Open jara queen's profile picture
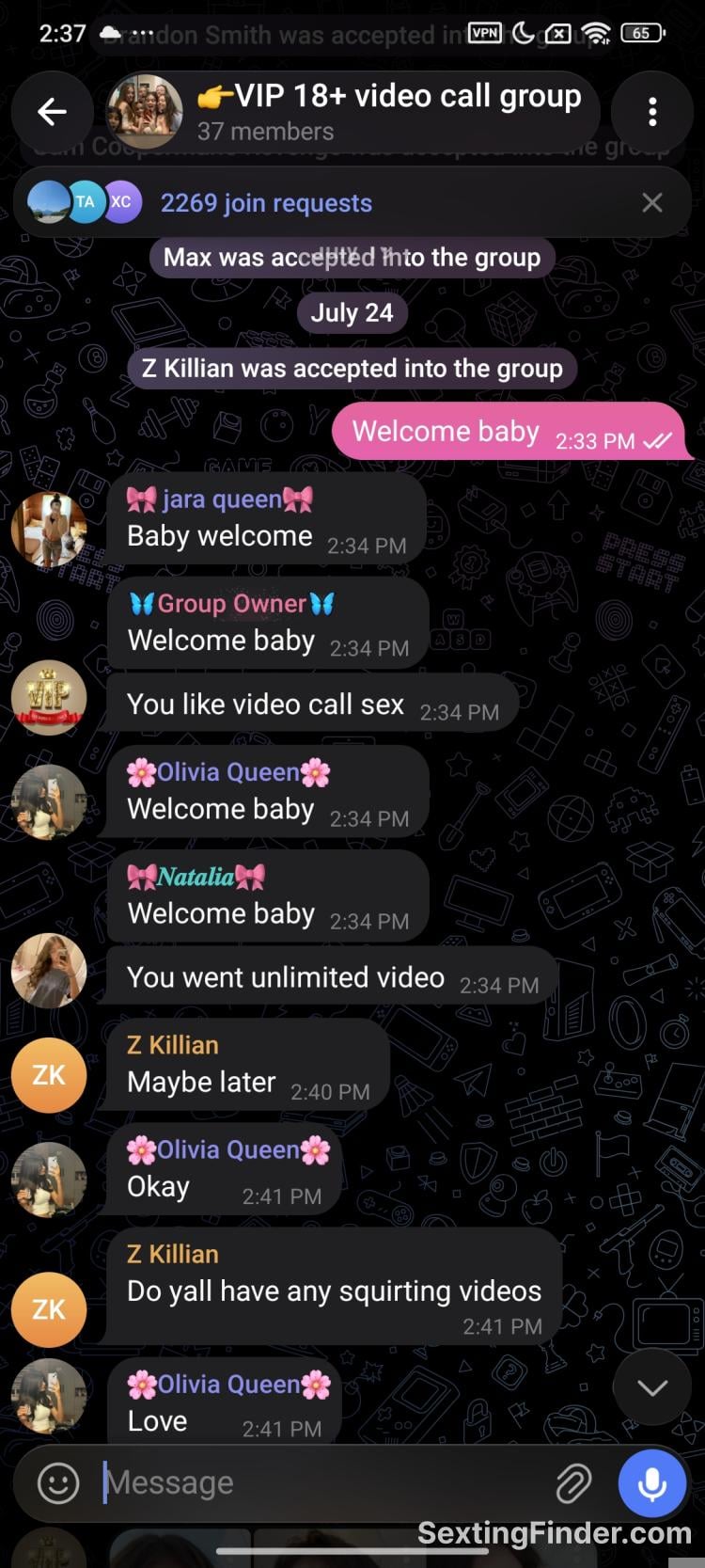705x1568 pixels. pyautogui.click(x=49, y=529)
